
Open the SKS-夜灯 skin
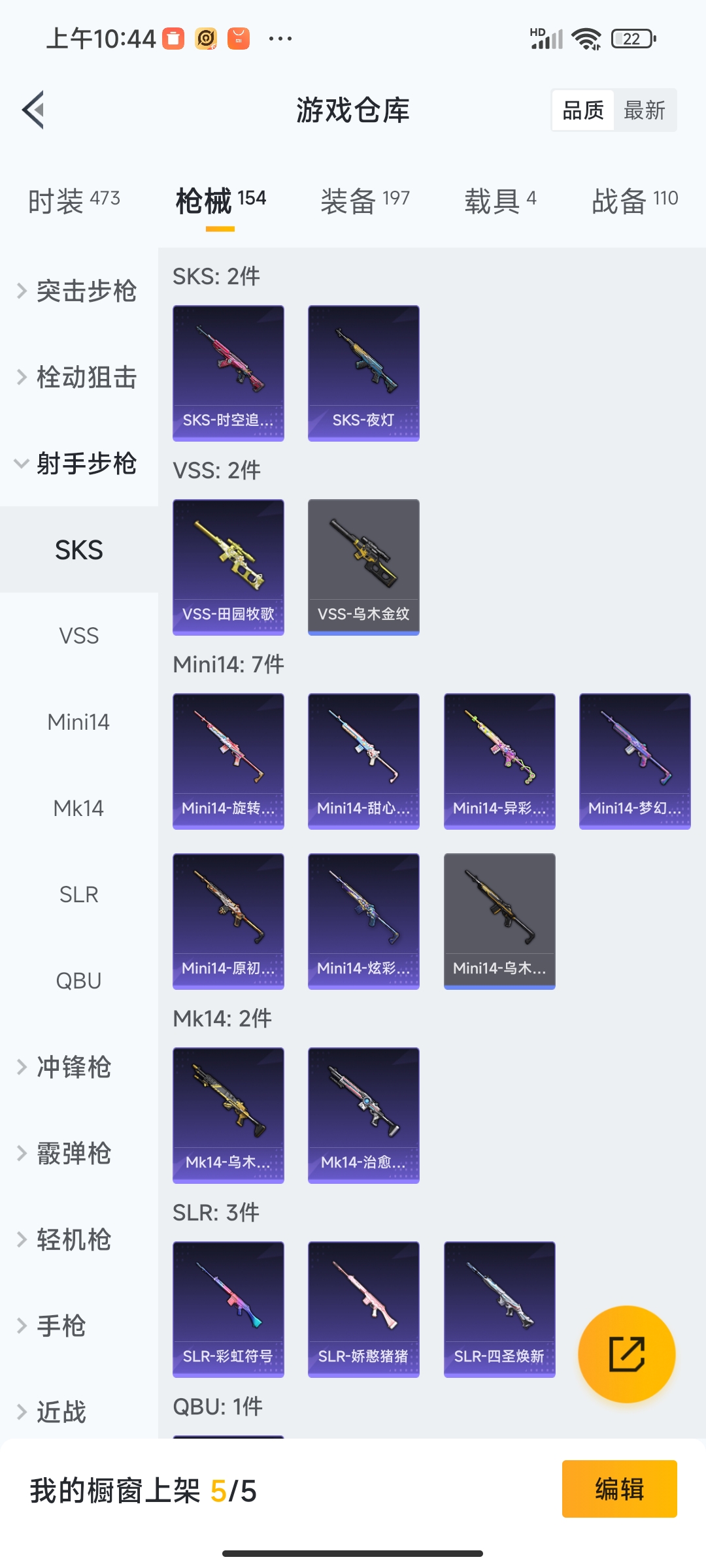pyautogui.click(x=363, y=372)
